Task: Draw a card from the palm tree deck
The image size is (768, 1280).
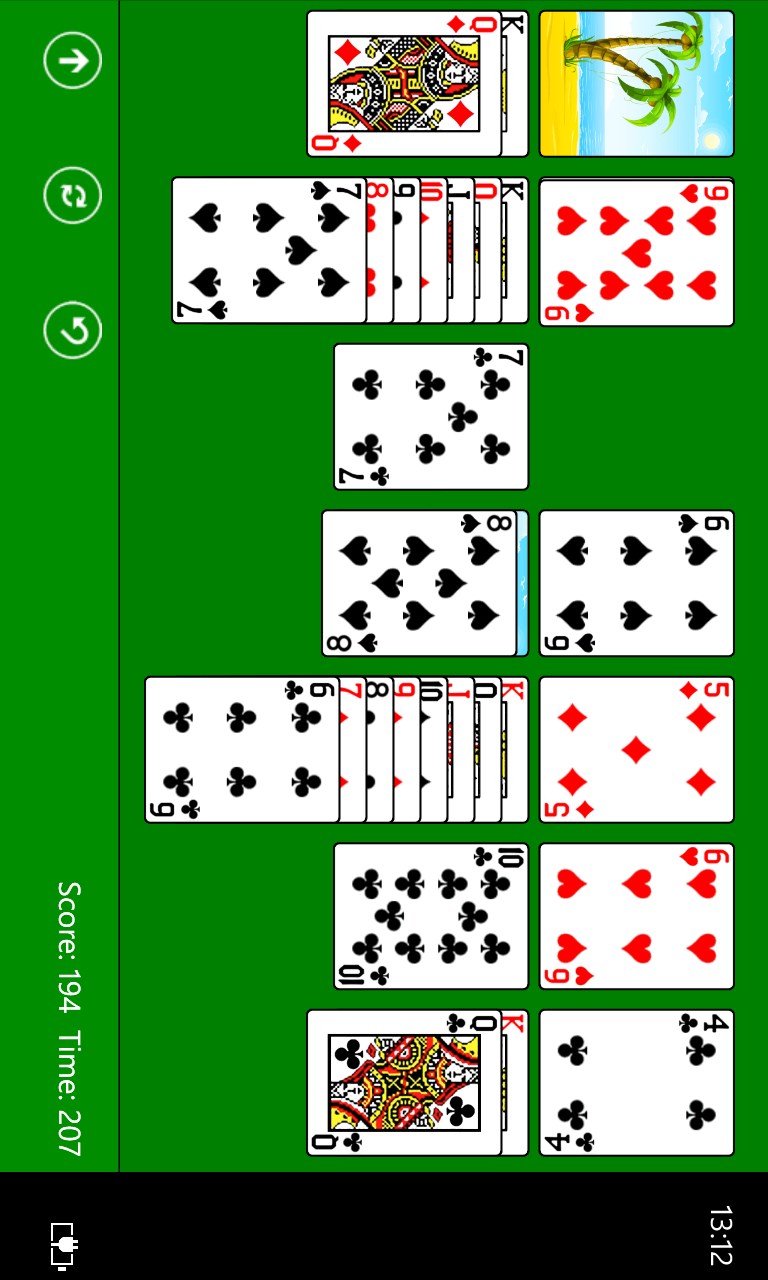Action: (x=636, y=84)
